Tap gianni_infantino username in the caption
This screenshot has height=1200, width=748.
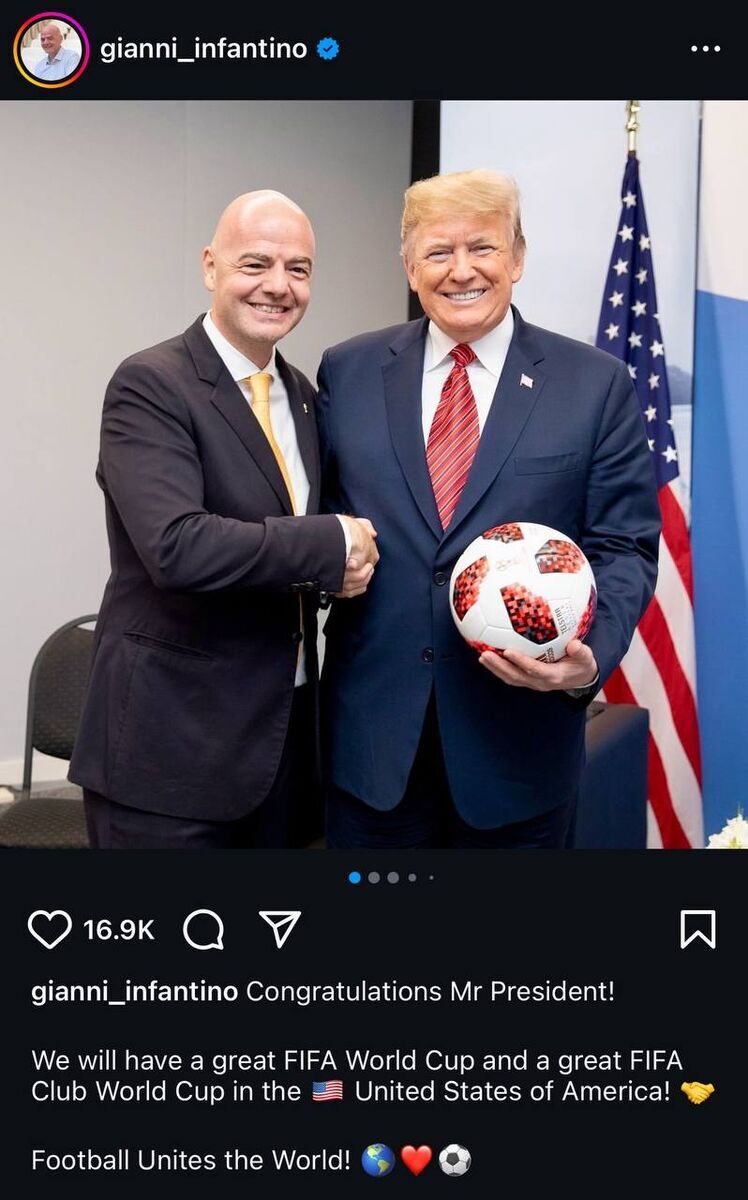pos(135,992)
